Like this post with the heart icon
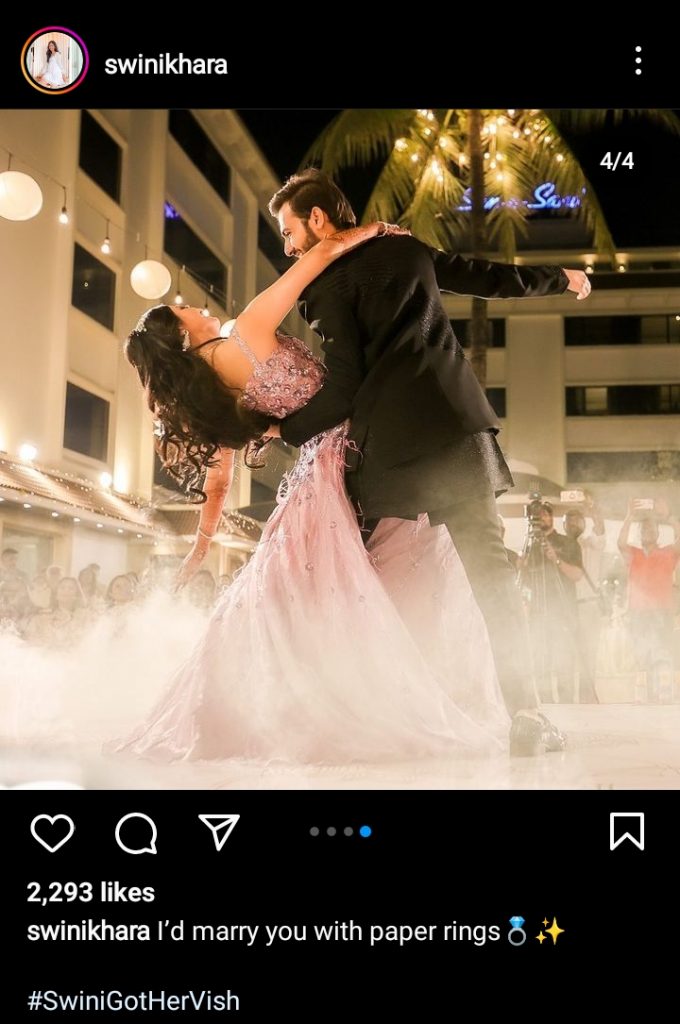The image size is (680, 1024). [x=52, y=832]
